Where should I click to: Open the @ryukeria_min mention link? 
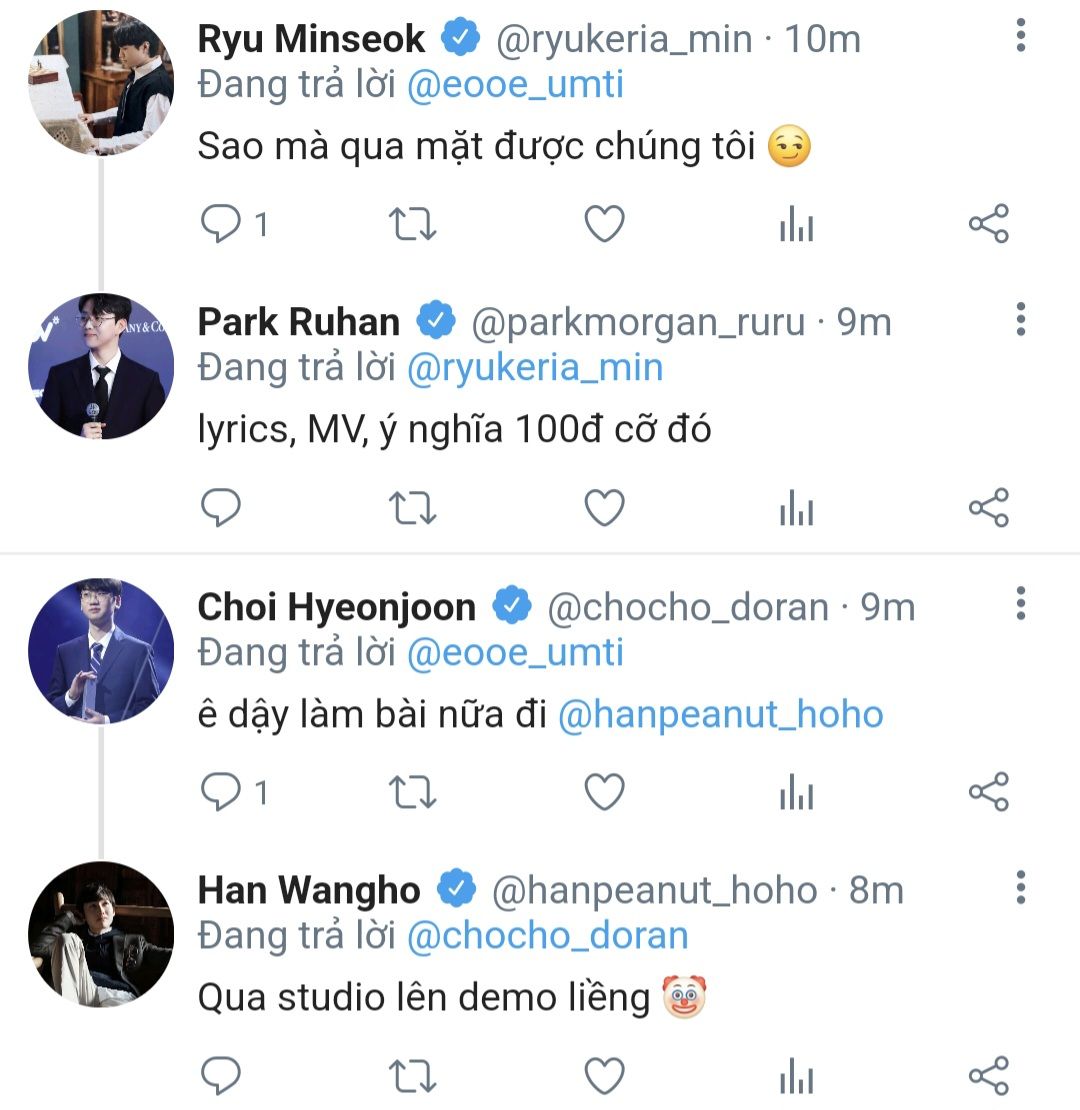click(x=535, y=367)
